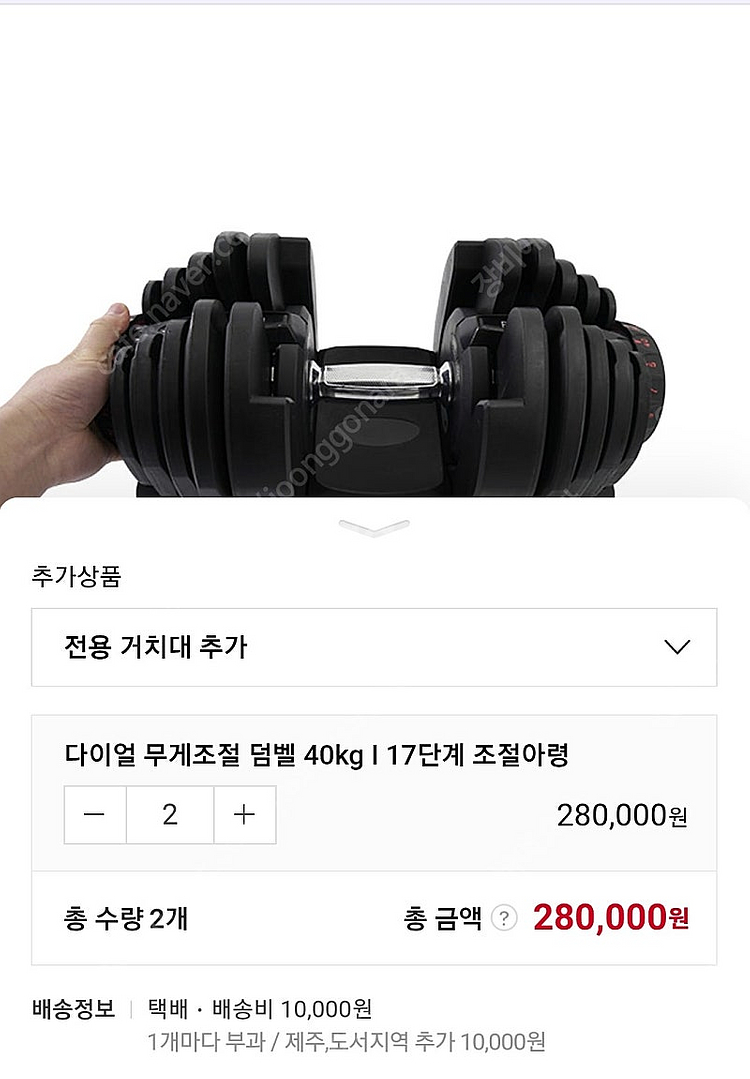This screenshot has width=750, height=1079.
Task: Increase dumbbell quantity with plus button
Action: [x=244, y=814]
